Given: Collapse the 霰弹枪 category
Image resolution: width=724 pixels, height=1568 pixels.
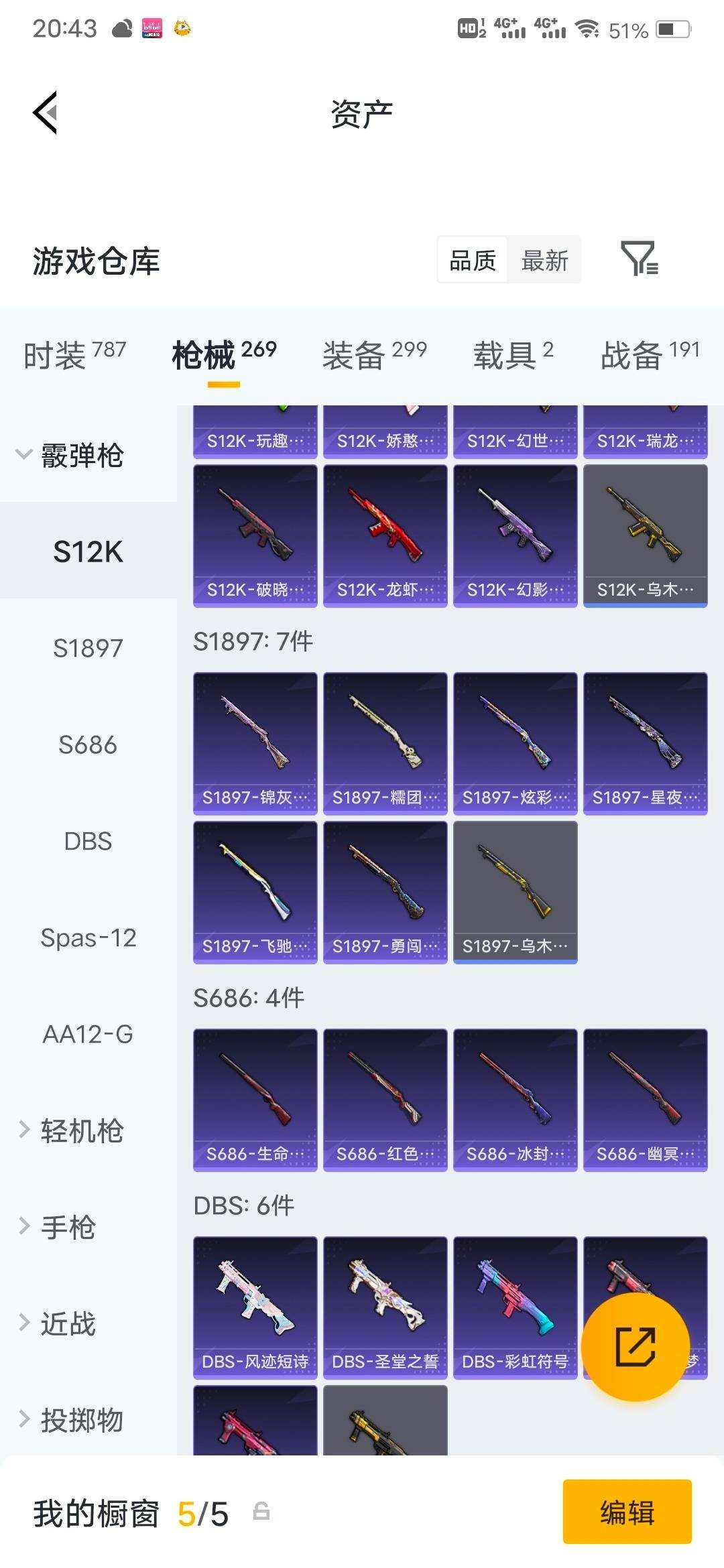Looking at the screenshot, I should click(x=70, y=456).
